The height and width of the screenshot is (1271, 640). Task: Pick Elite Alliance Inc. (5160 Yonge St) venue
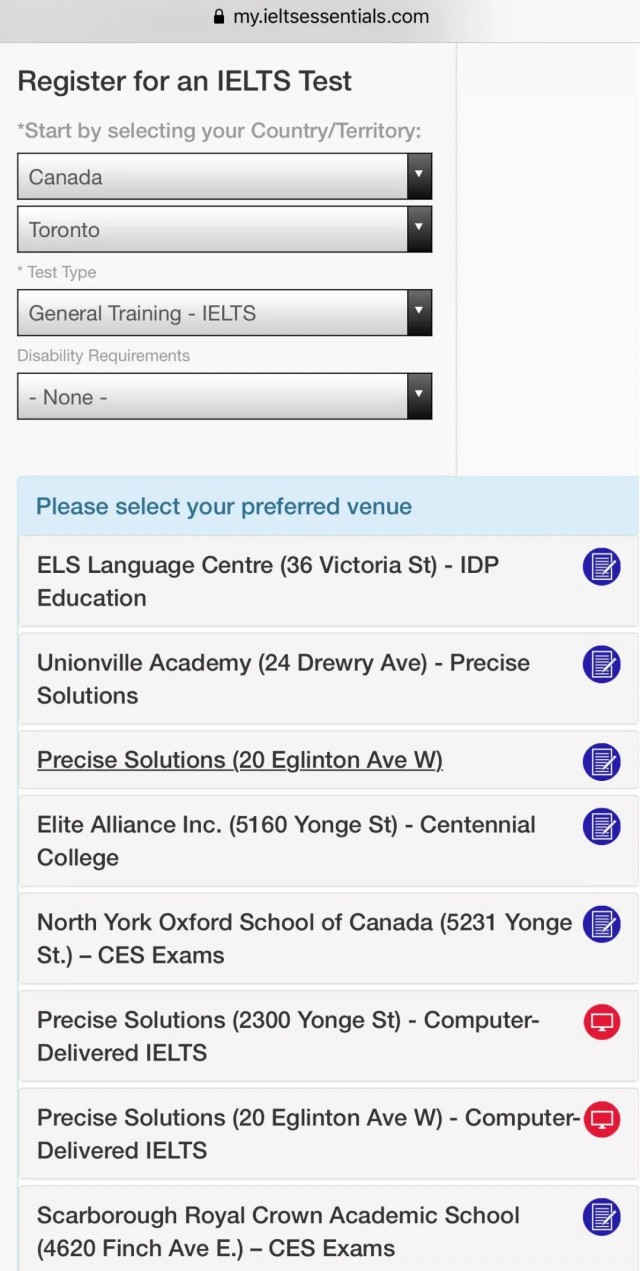click(x=328, y=841)
